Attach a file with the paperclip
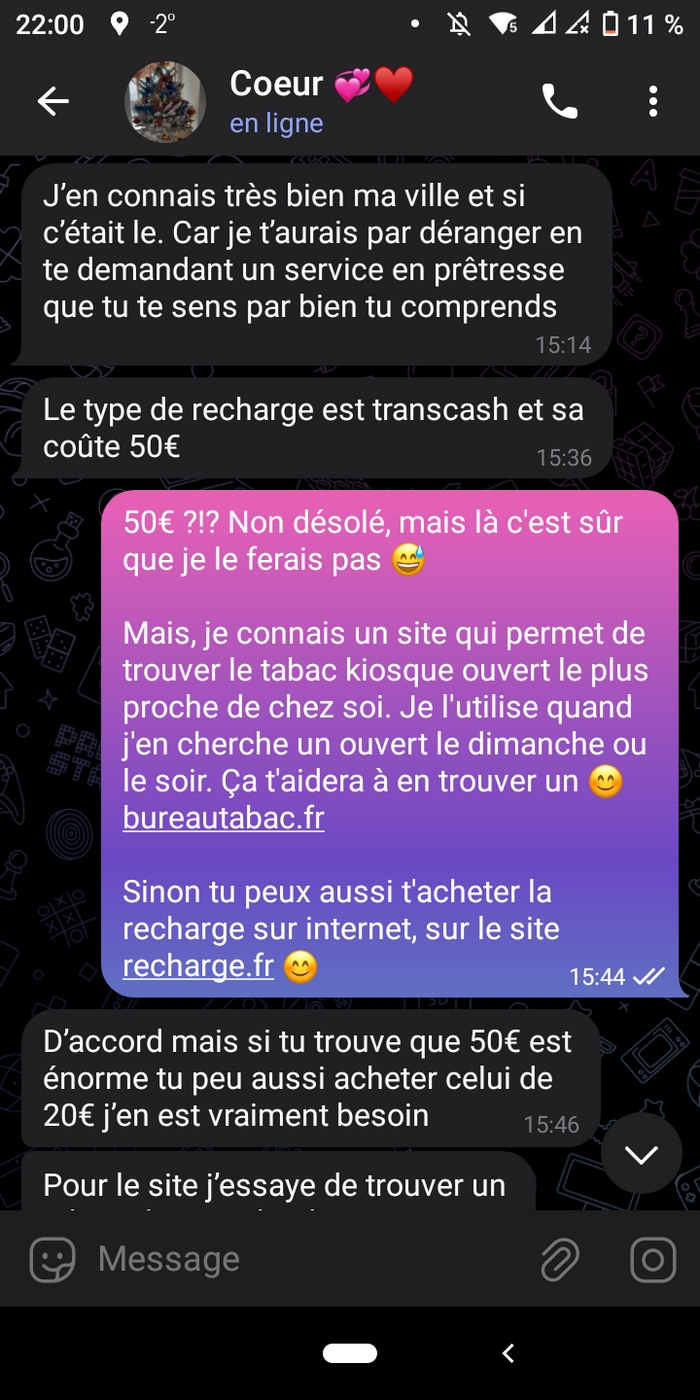 pos(560,1259)
